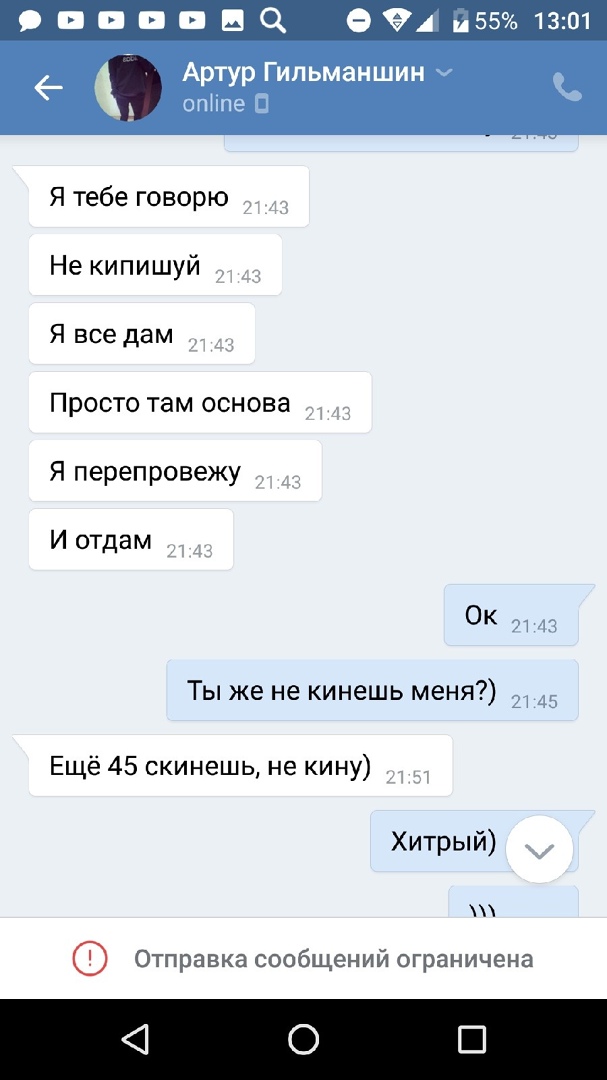The width and height of the screenshot is (607, 1080).
Task: Open recent apps
Action: (x=471, y=1039)
